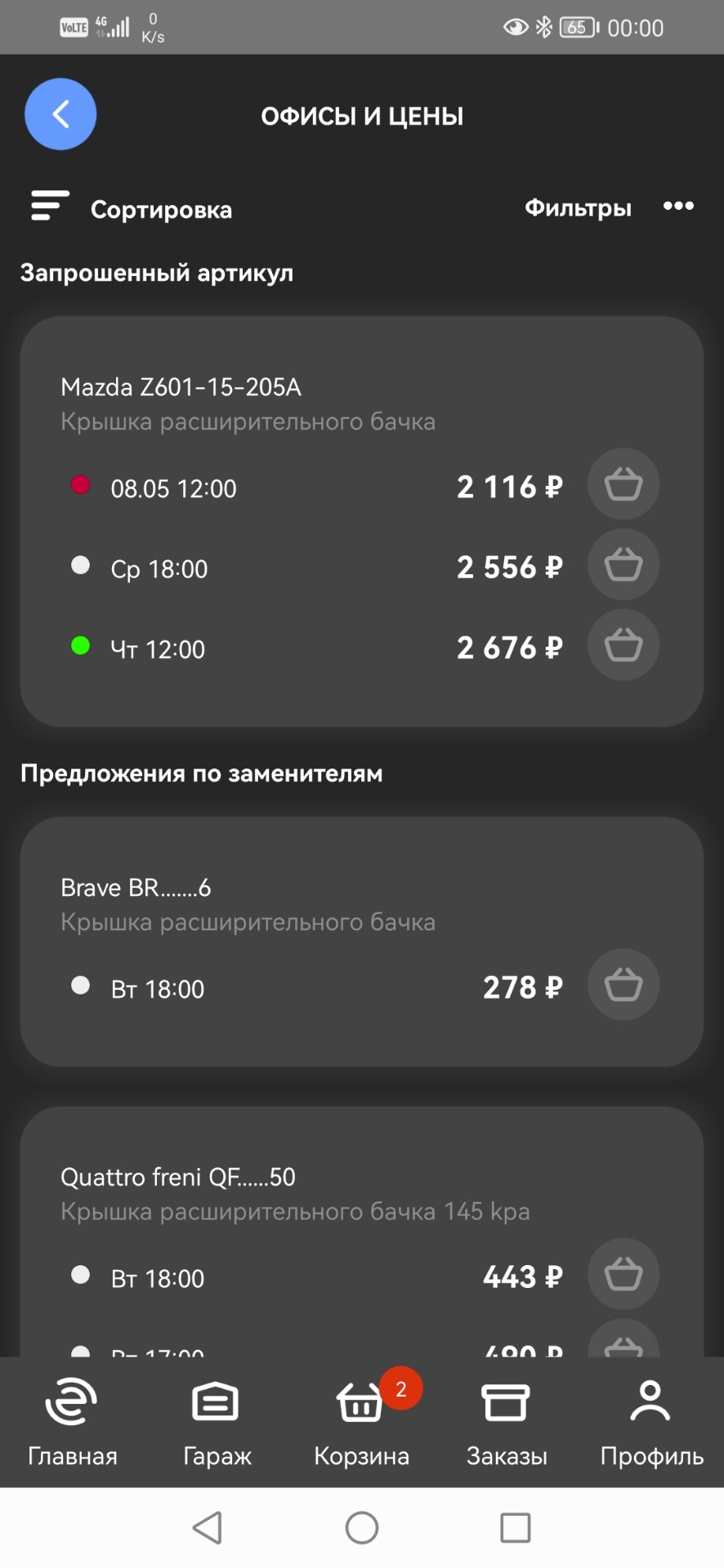Go back from Офисы и цены

60,114
